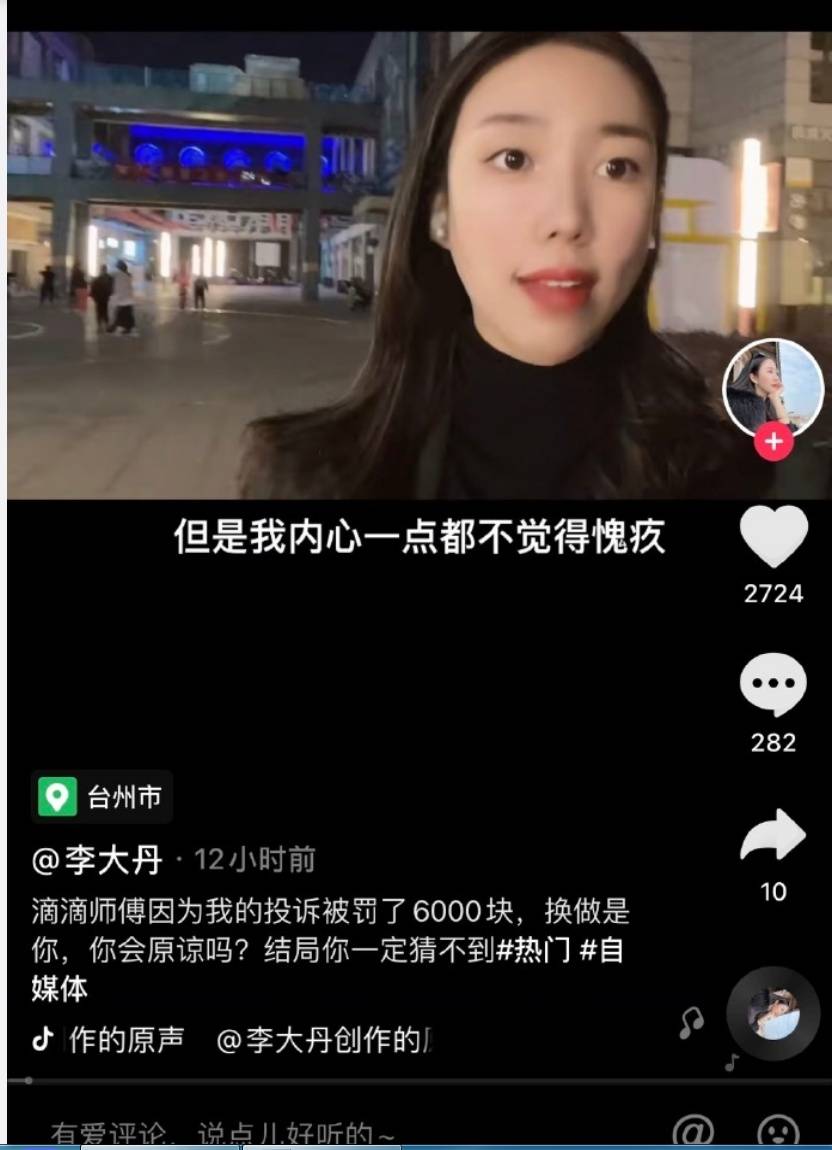
Task: Open the creator's profile avatar
Action: point(772,388)
